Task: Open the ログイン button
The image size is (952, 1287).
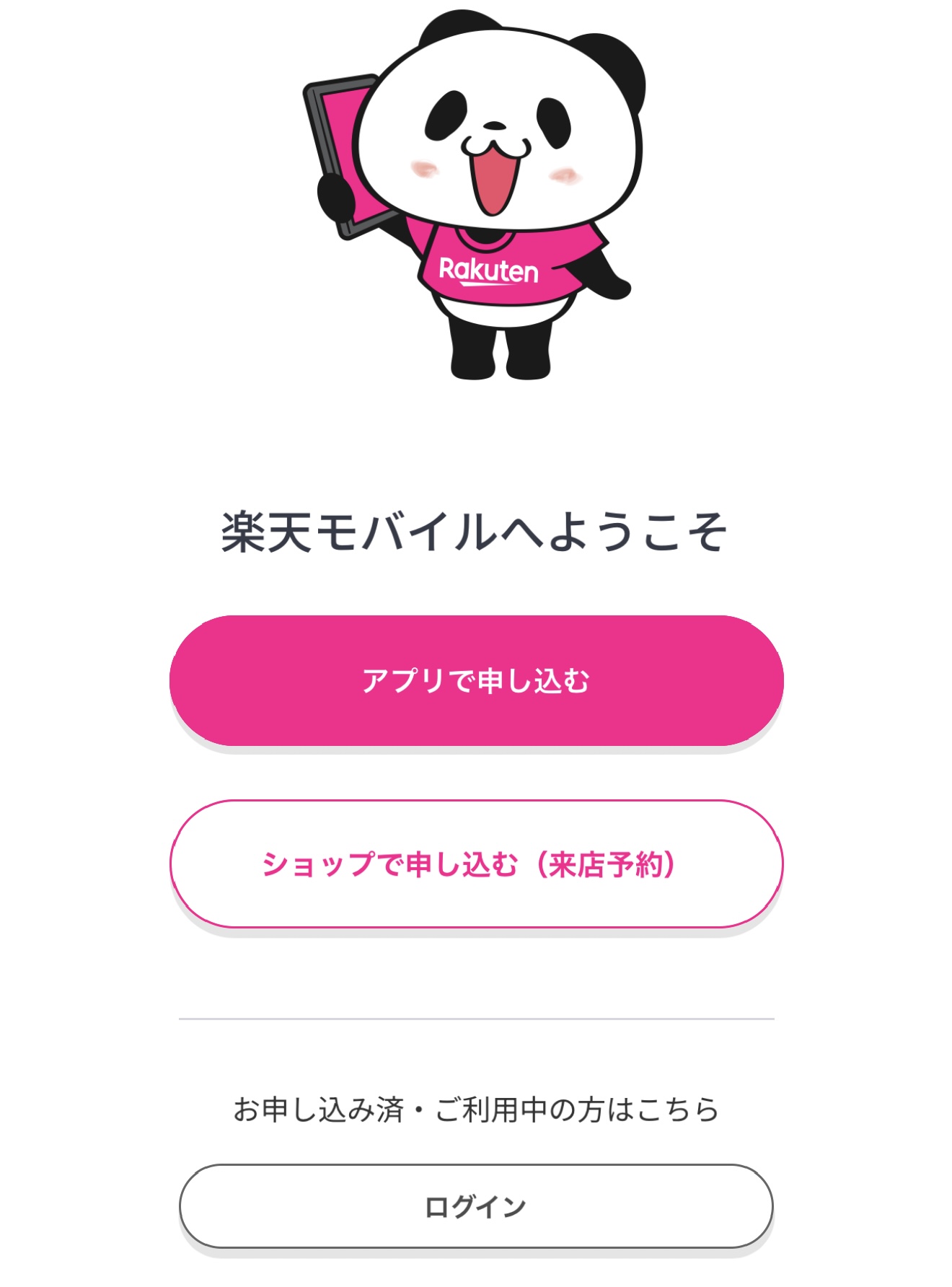Action: pyautogui.click(x=476, y=1205)
